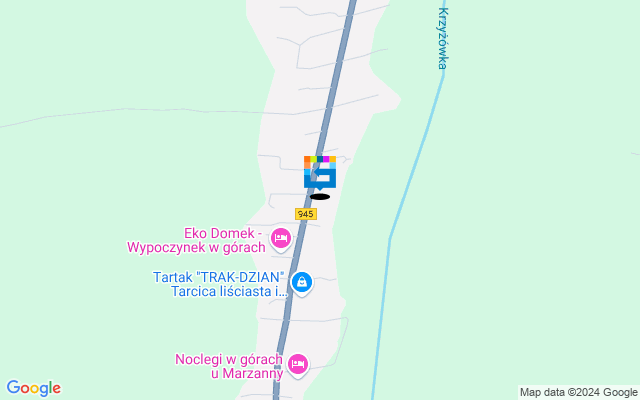640x400 pixels.
Task: Select Tartak TRAK-DZIAN place marker
Action: (x=302, y=284)
